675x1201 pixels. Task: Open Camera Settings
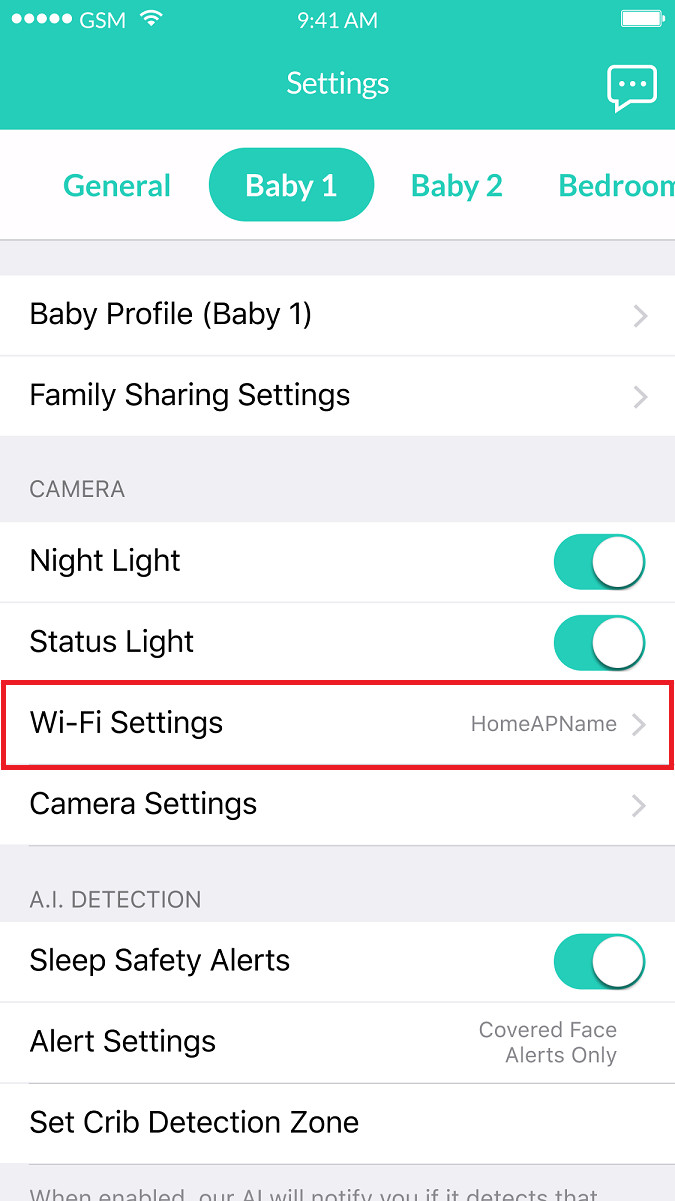click(337, 805)
